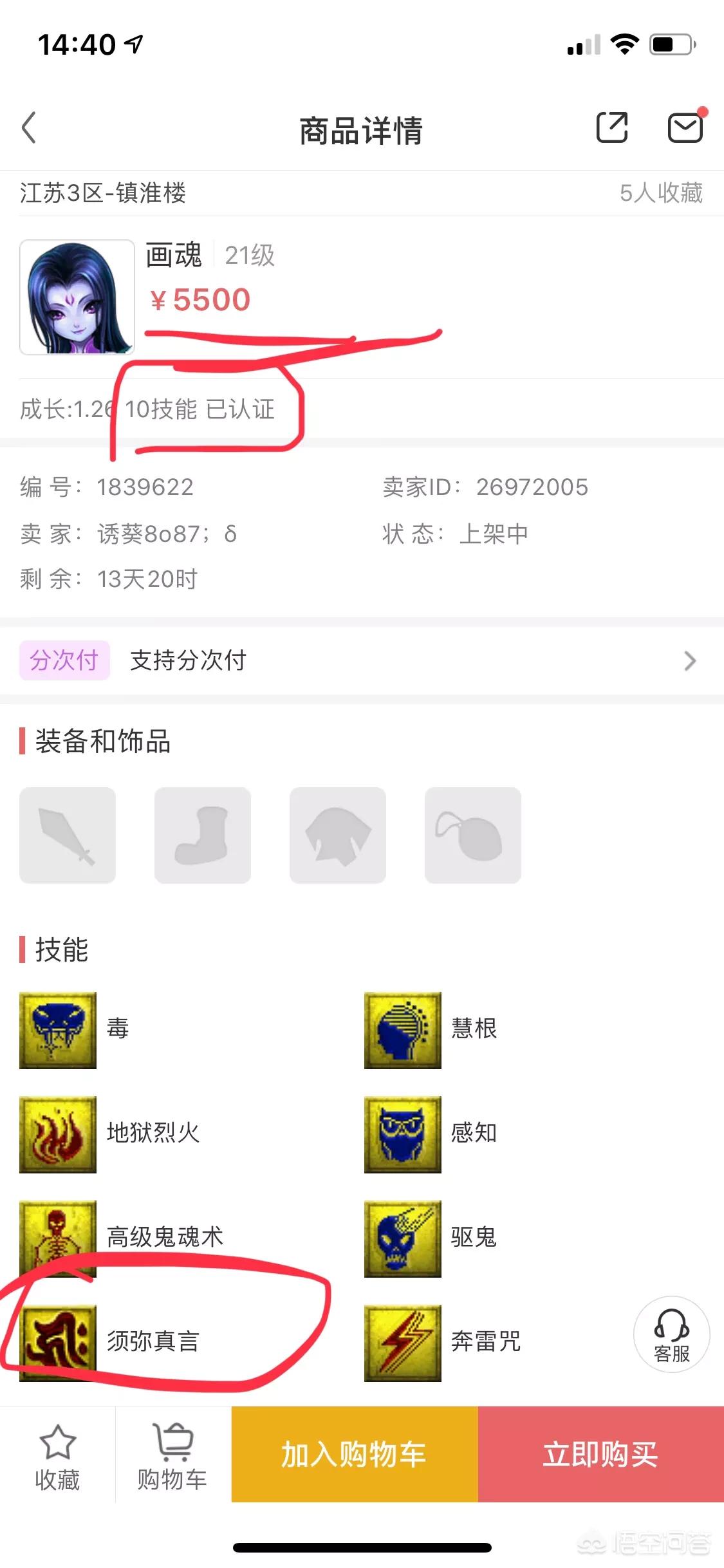Tap 加入购物车 to add the item
This screenshot has width=724, height=1568.
point(354,1455)
